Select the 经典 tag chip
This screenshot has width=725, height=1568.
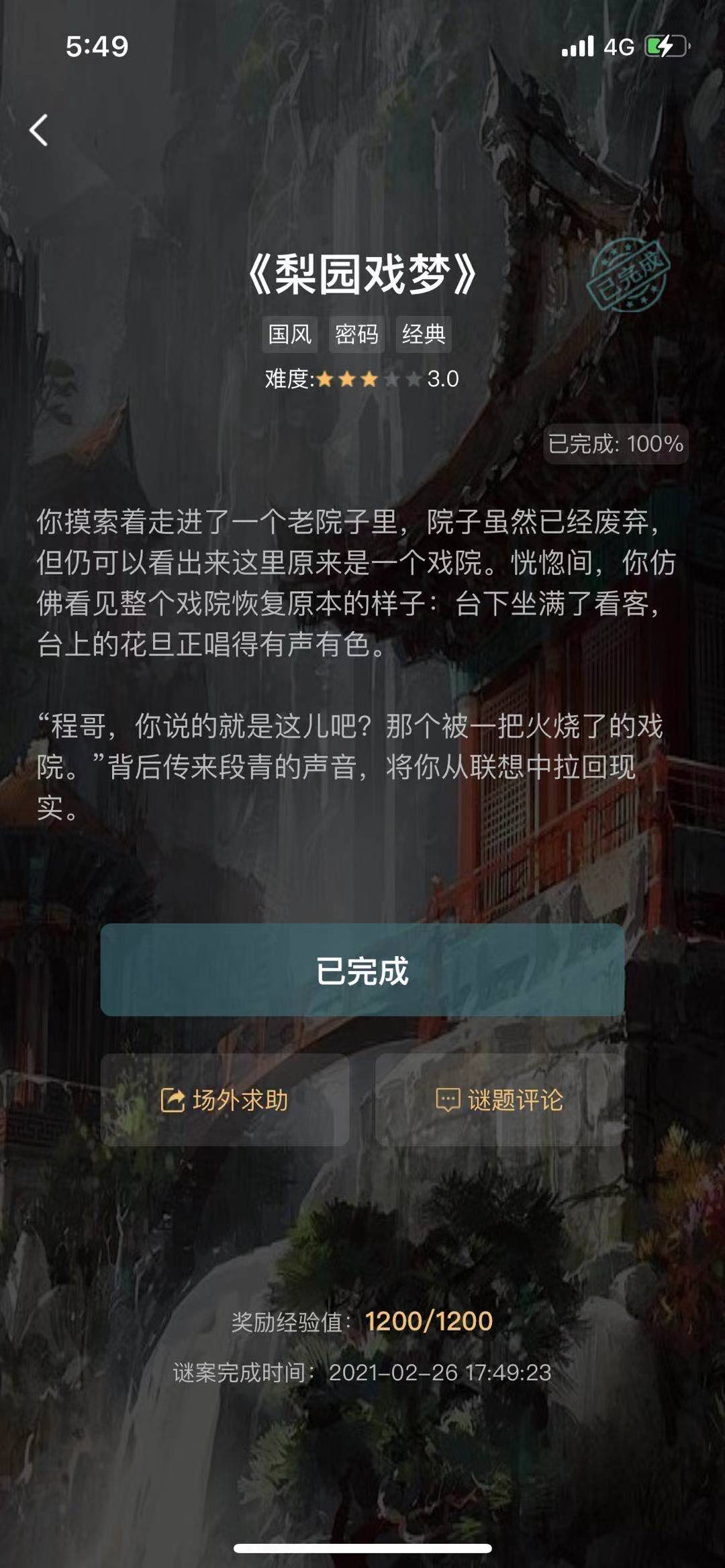click(424, 334)
